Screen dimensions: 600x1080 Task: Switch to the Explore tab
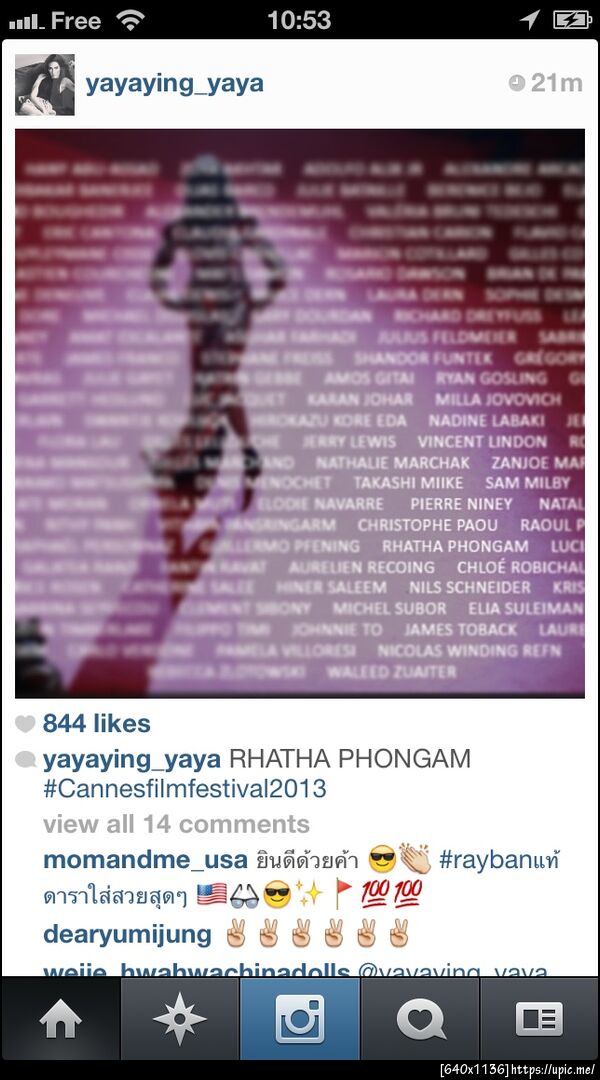[x=180, y=1018]
